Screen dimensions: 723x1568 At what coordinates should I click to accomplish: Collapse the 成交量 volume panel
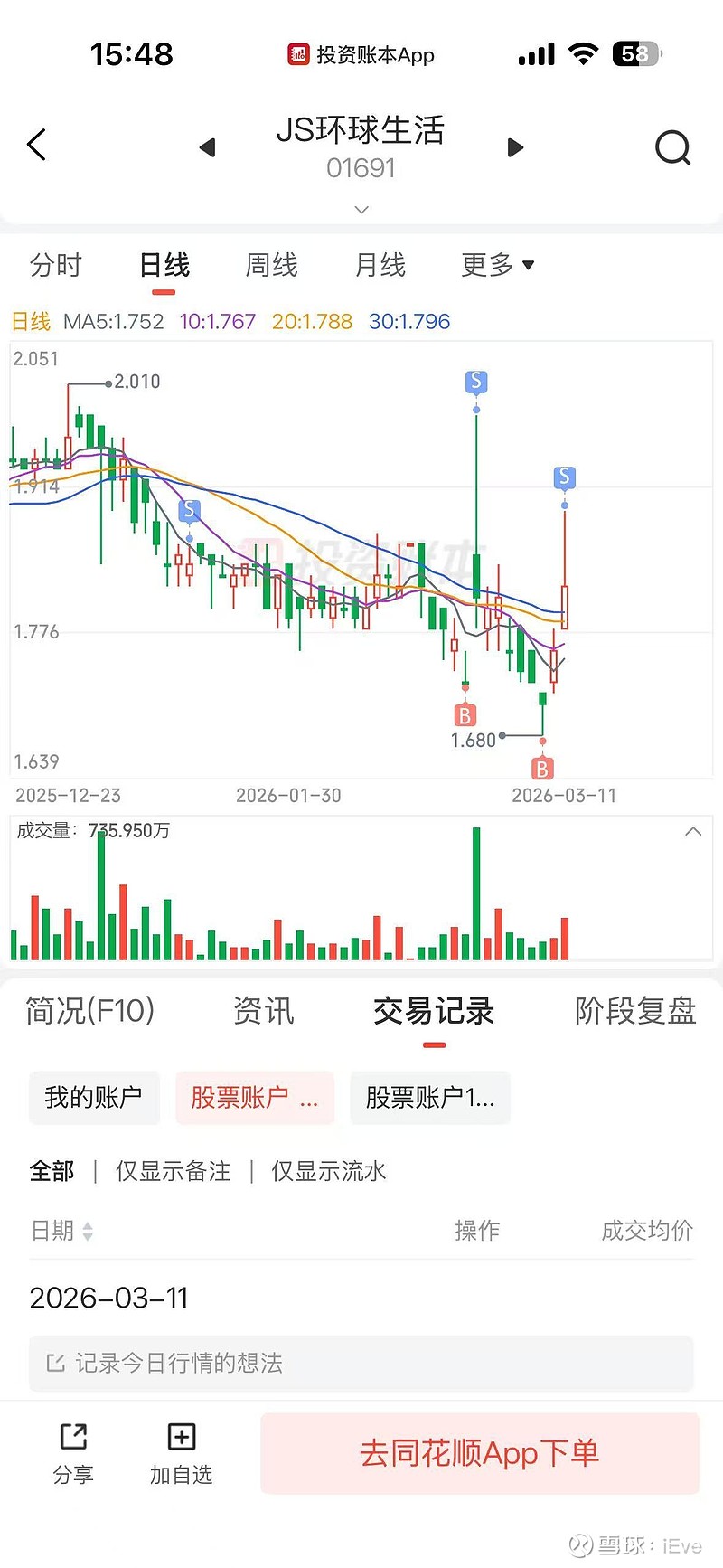[x=693, y=831]
